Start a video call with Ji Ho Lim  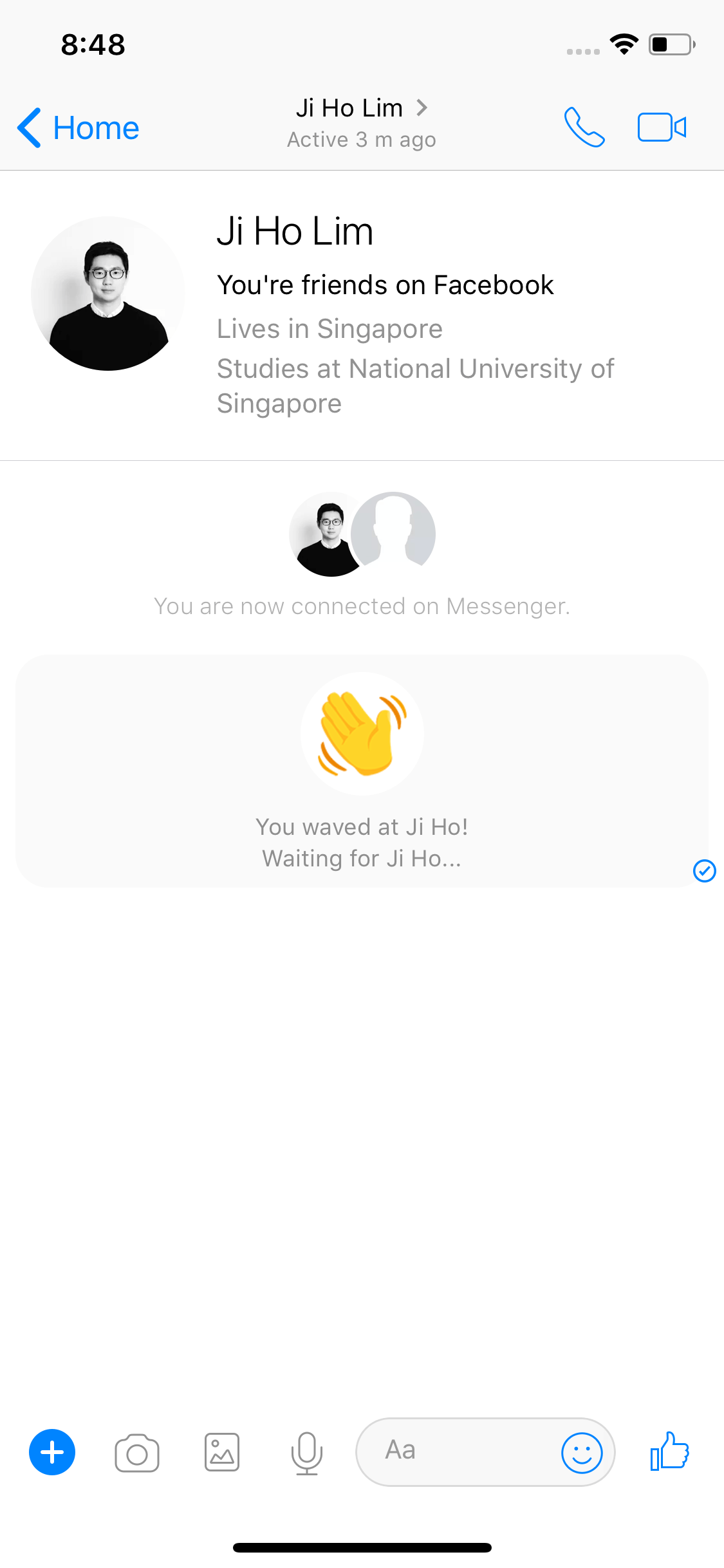pos(662,127)
